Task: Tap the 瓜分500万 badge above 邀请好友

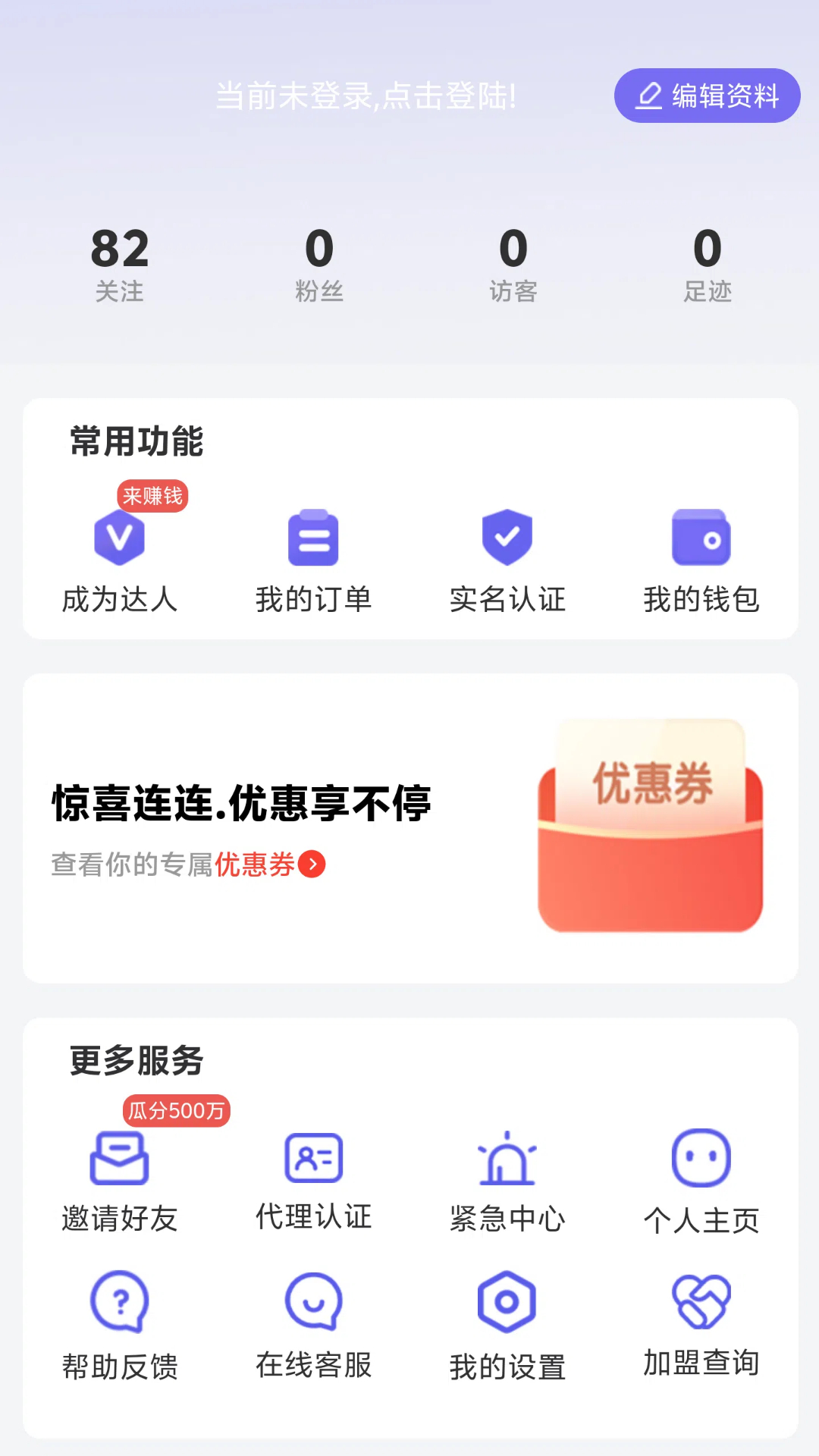Action: tap(175, 1112)
